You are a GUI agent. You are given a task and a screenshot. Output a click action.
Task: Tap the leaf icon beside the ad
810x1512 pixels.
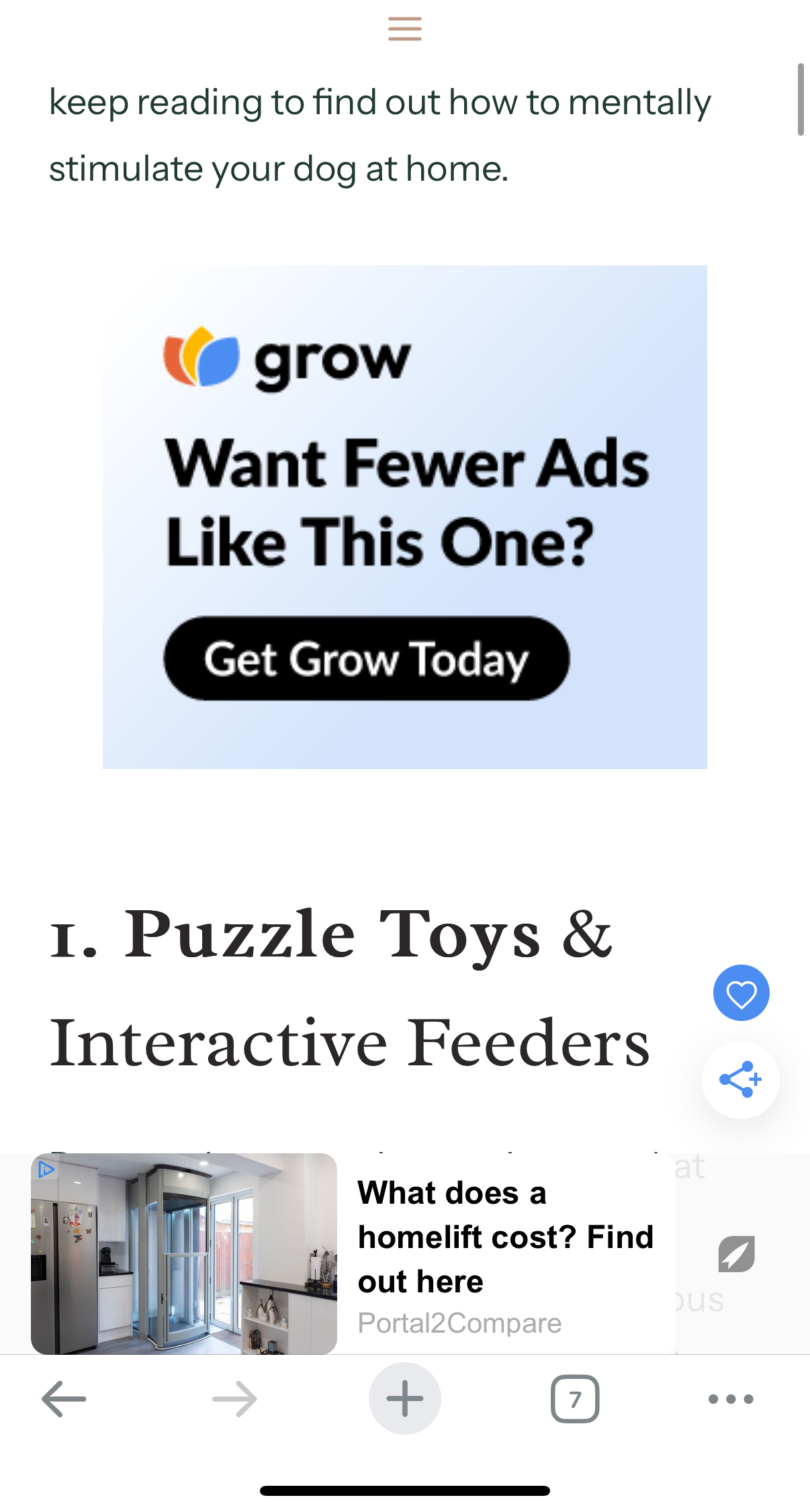click(736, 1253)
